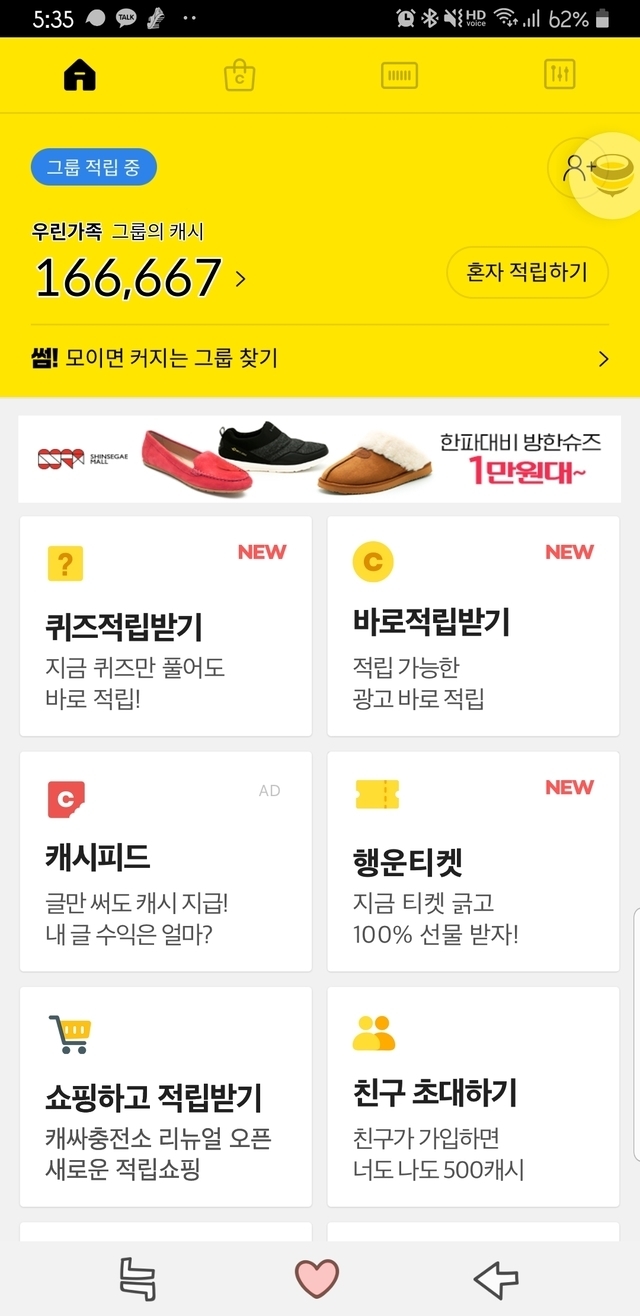Open 행운티켓 card
Image resolution: width=640 pixels, height=1316 pixels.
[473, 862]
